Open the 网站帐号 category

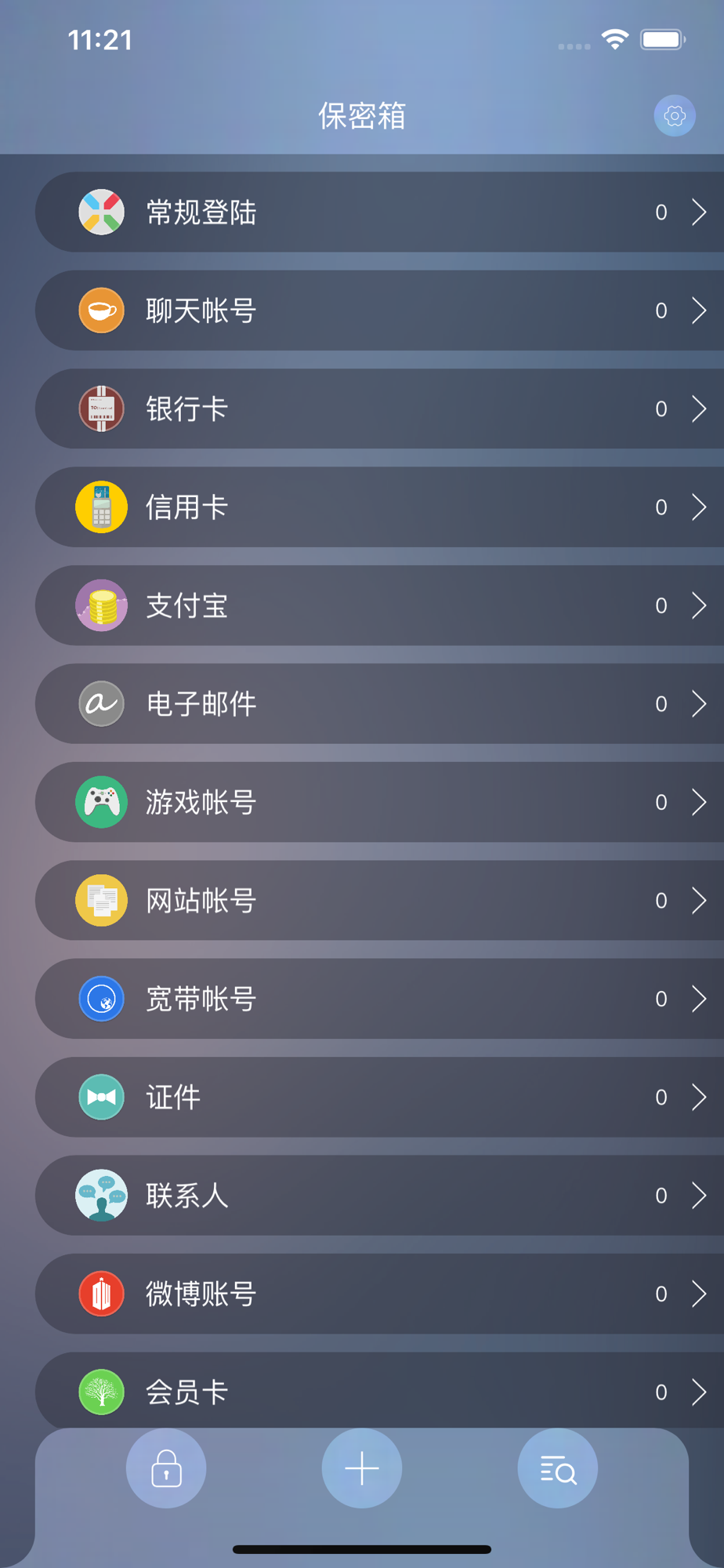tap(379, 900)
